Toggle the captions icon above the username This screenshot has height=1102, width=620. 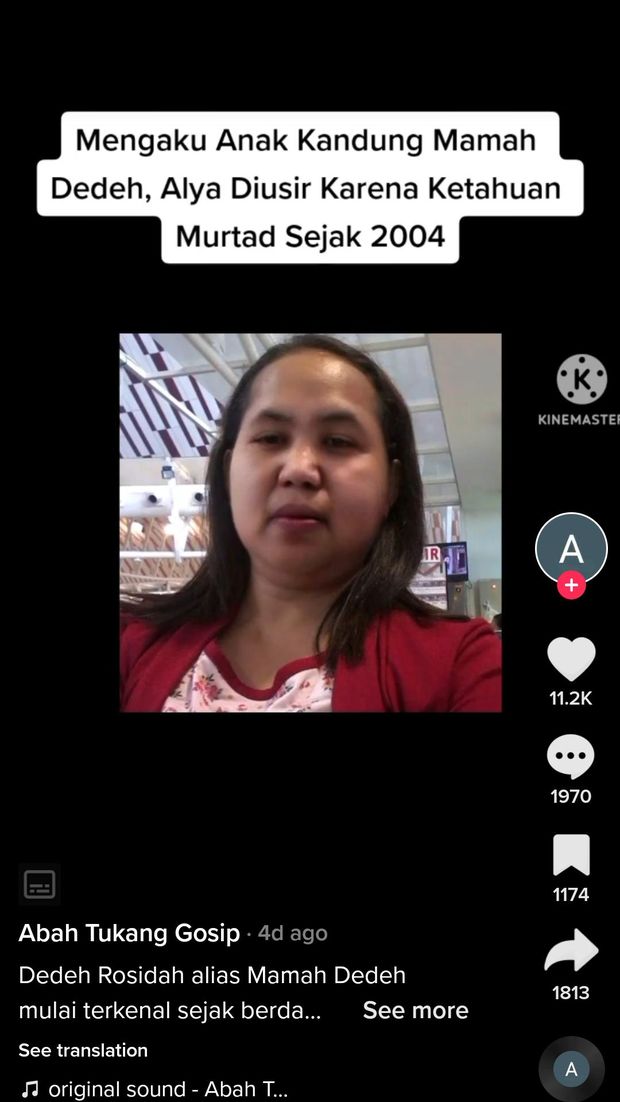point(40,884)
